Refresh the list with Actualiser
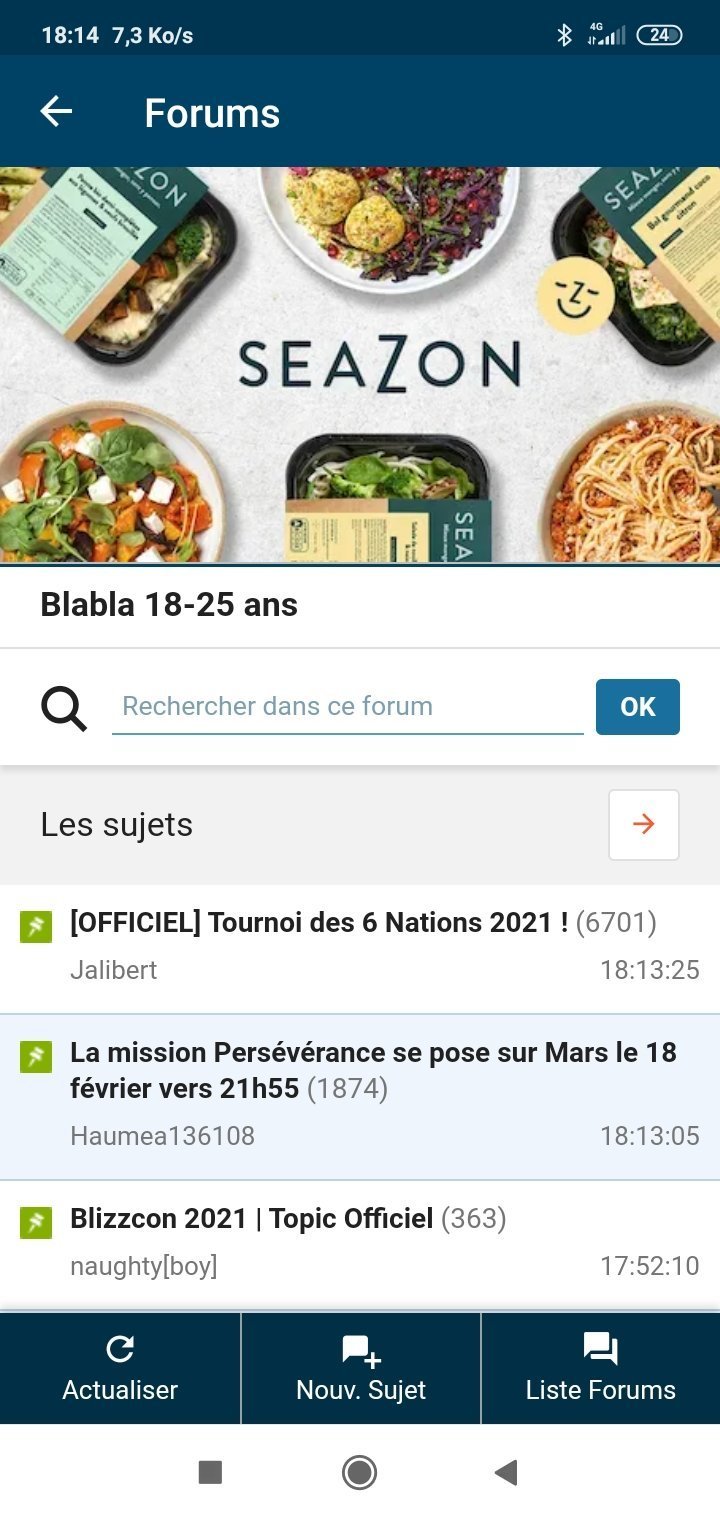The width and height of the screenshot is (720, 1520). (120, 1368)
